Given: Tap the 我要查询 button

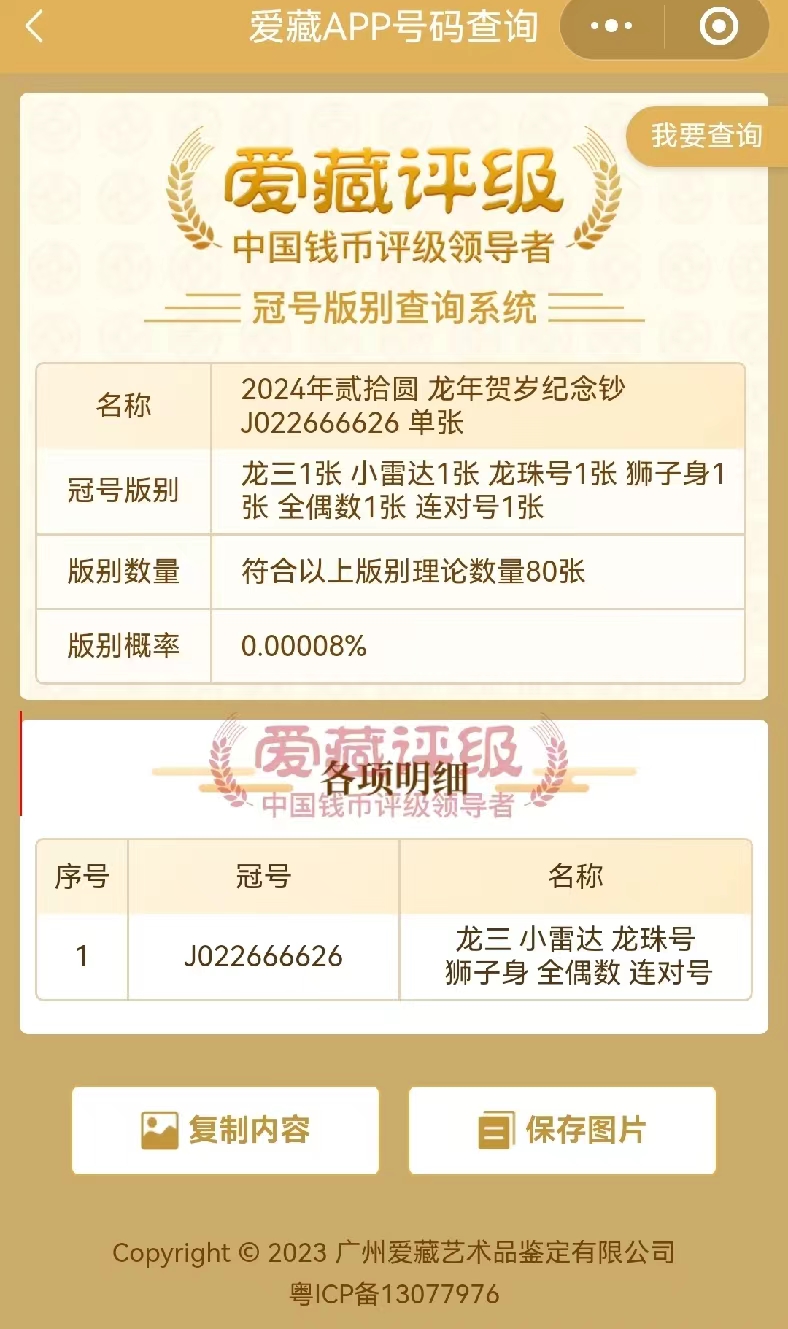Looking at the screenshot, I should pos(707,136).
